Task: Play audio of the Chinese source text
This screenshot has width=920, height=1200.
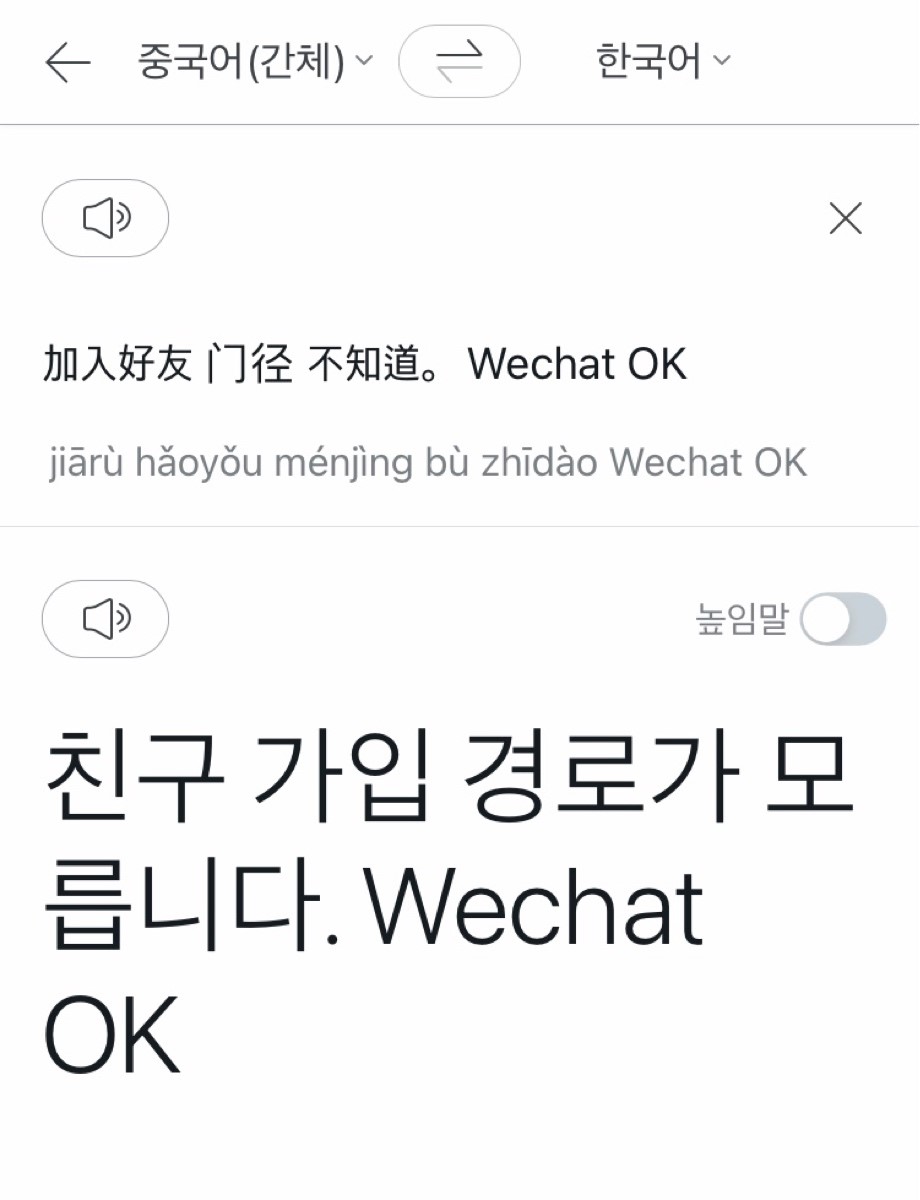Action: pyautogui.click(x=105, y=218)
